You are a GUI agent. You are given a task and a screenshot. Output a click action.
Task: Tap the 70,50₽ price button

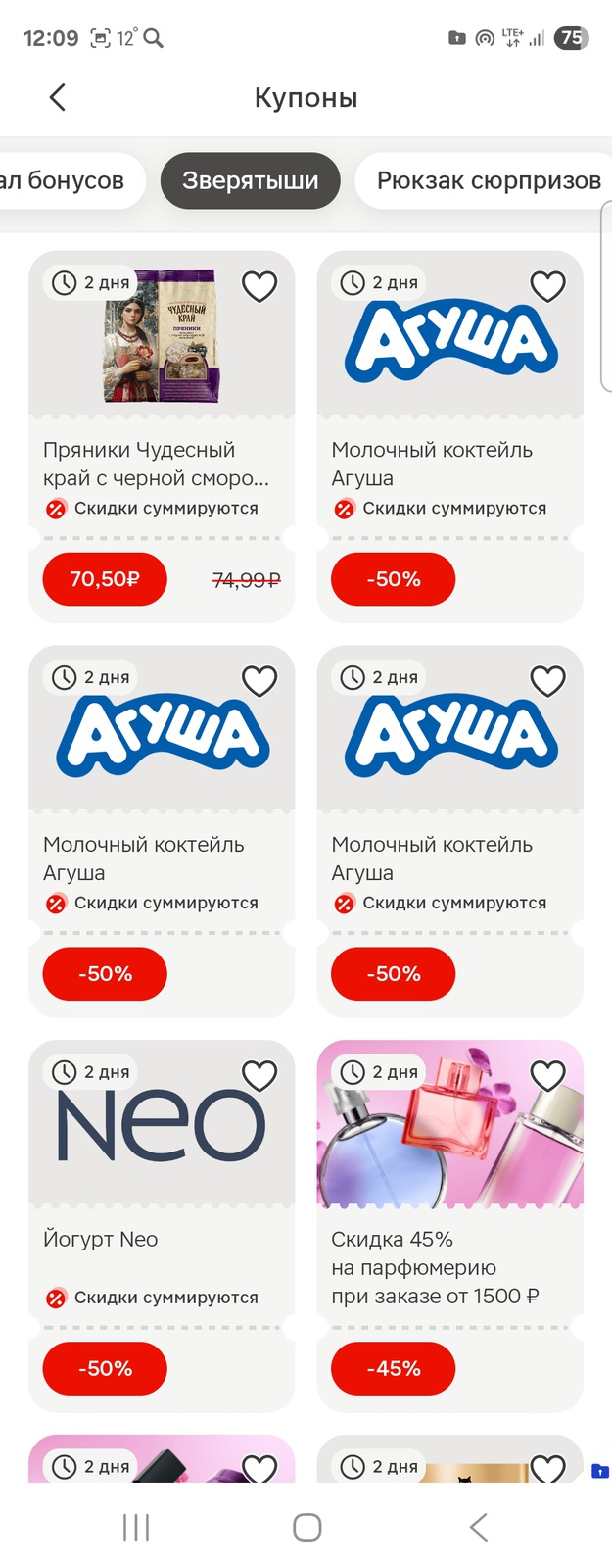click(105, 579)
